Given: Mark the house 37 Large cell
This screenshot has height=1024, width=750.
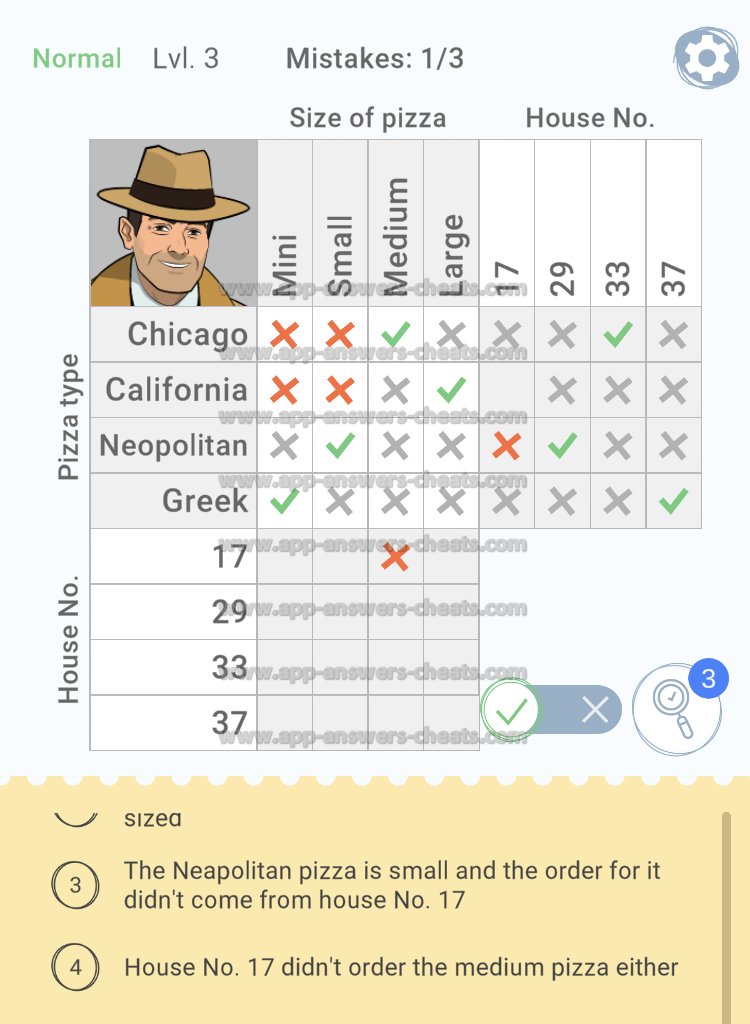Looking at the screenshot, I should tap(451, 722).
